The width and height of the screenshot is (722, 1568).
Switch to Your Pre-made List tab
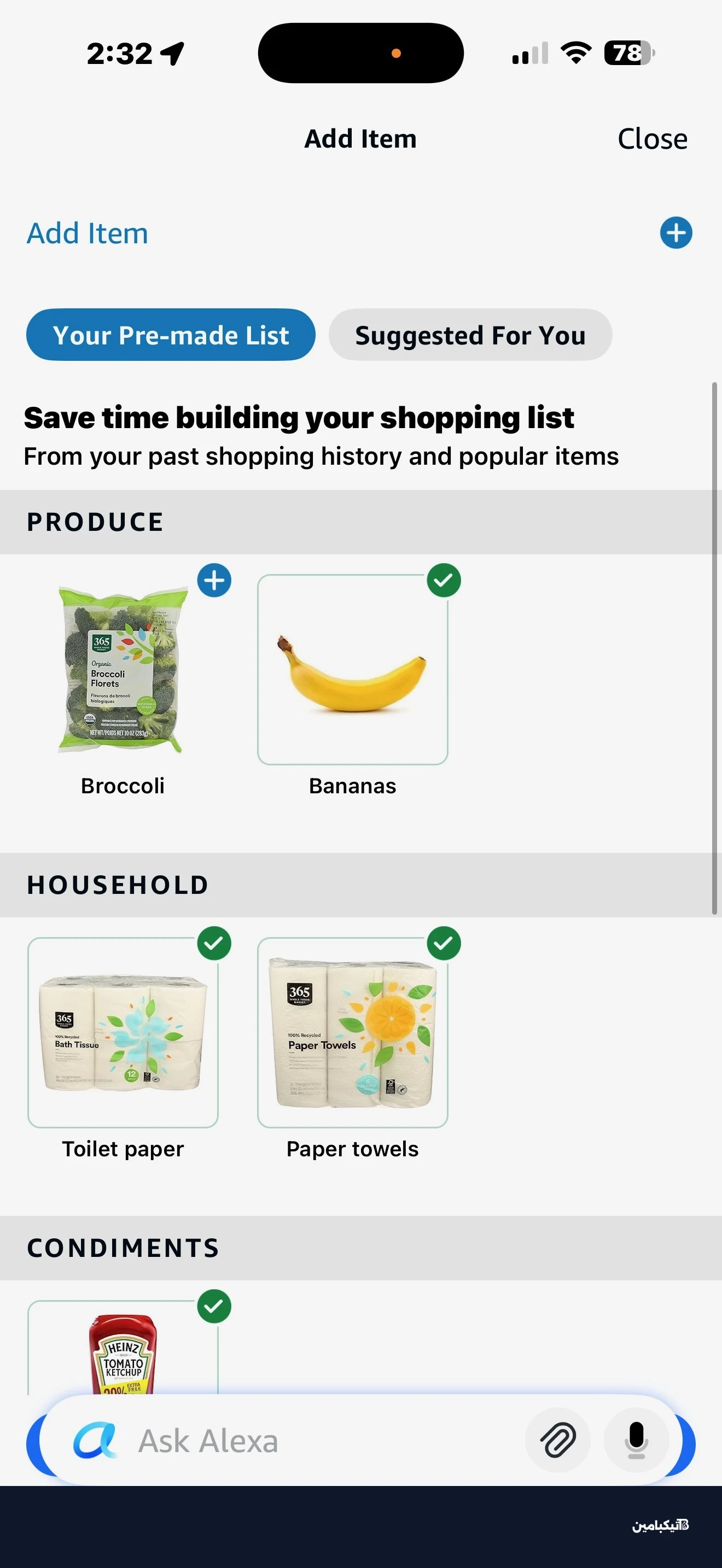coord(171,335)
